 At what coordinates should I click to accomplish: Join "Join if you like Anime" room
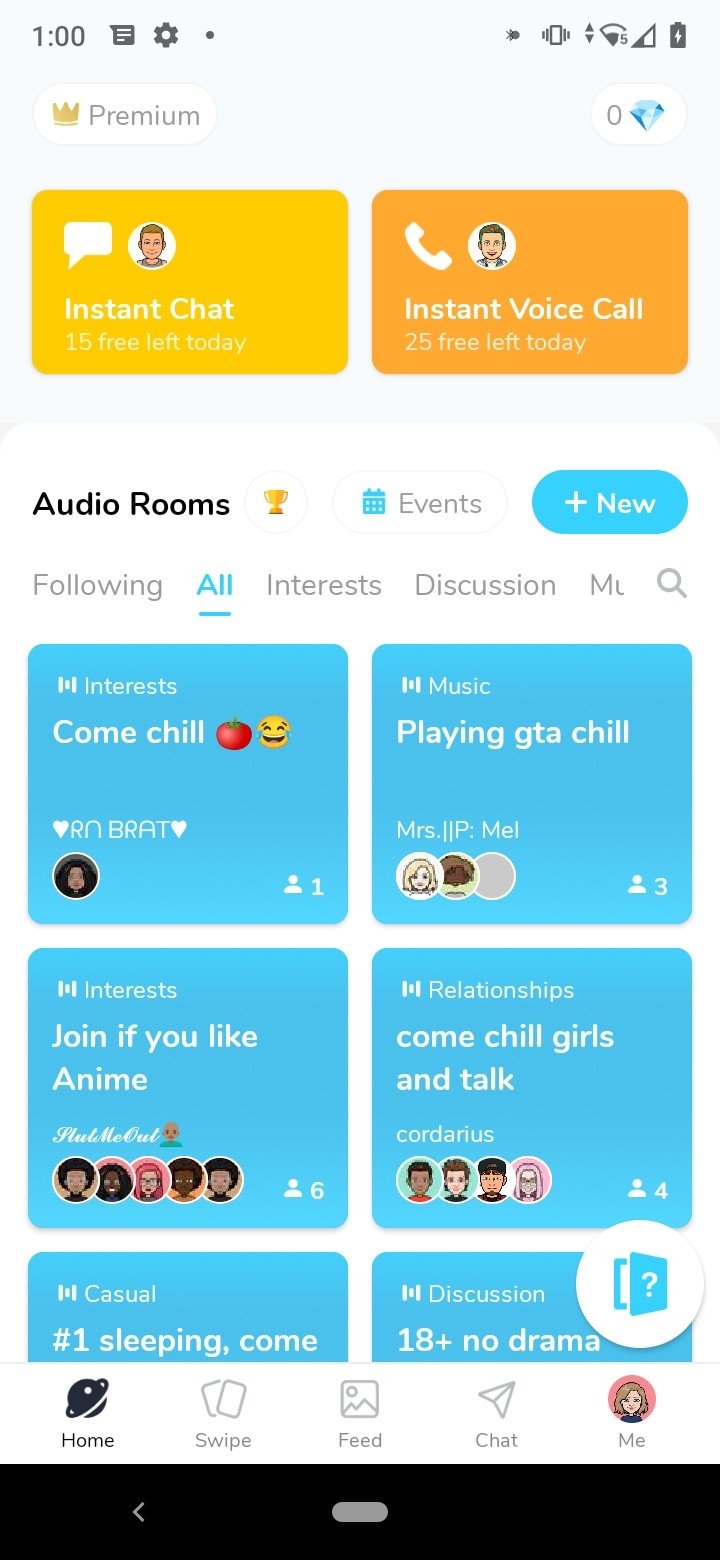point(188,1087)
